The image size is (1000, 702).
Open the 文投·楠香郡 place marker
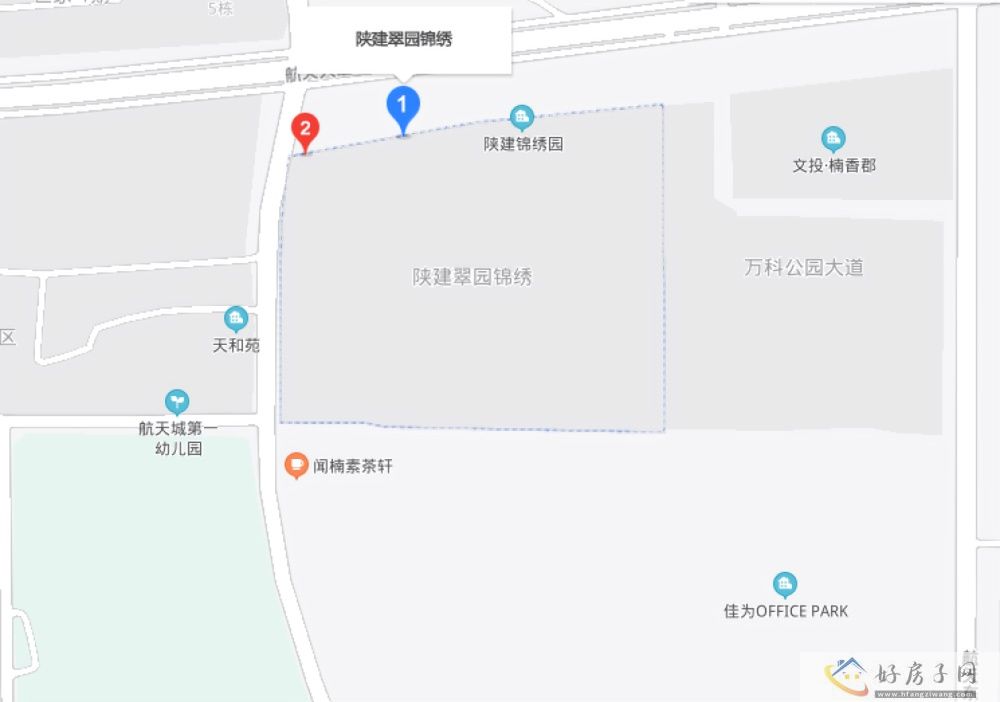click(x=833, y=139)
